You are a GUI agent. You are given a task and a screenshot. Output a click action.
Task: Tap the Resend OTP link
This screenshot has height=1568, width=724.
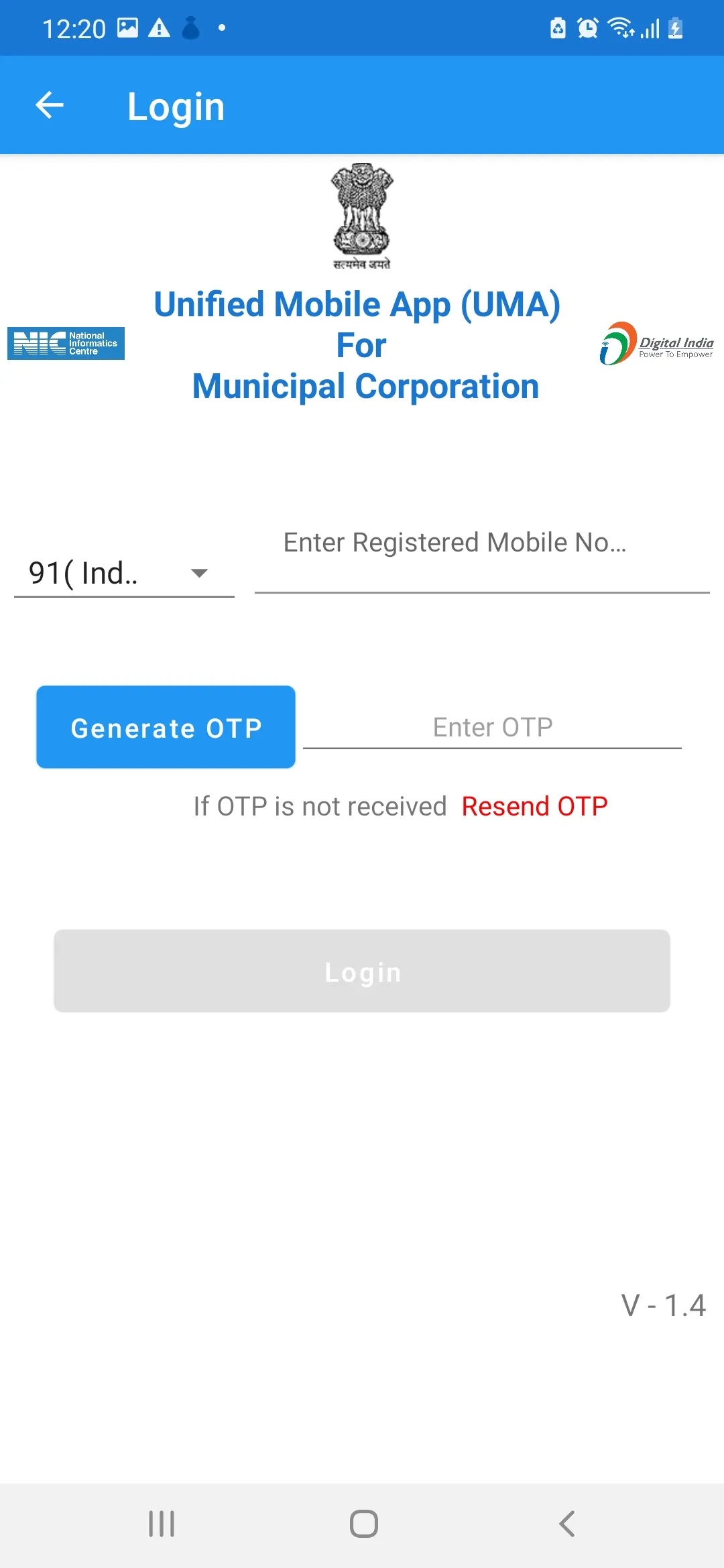[535, 806]
